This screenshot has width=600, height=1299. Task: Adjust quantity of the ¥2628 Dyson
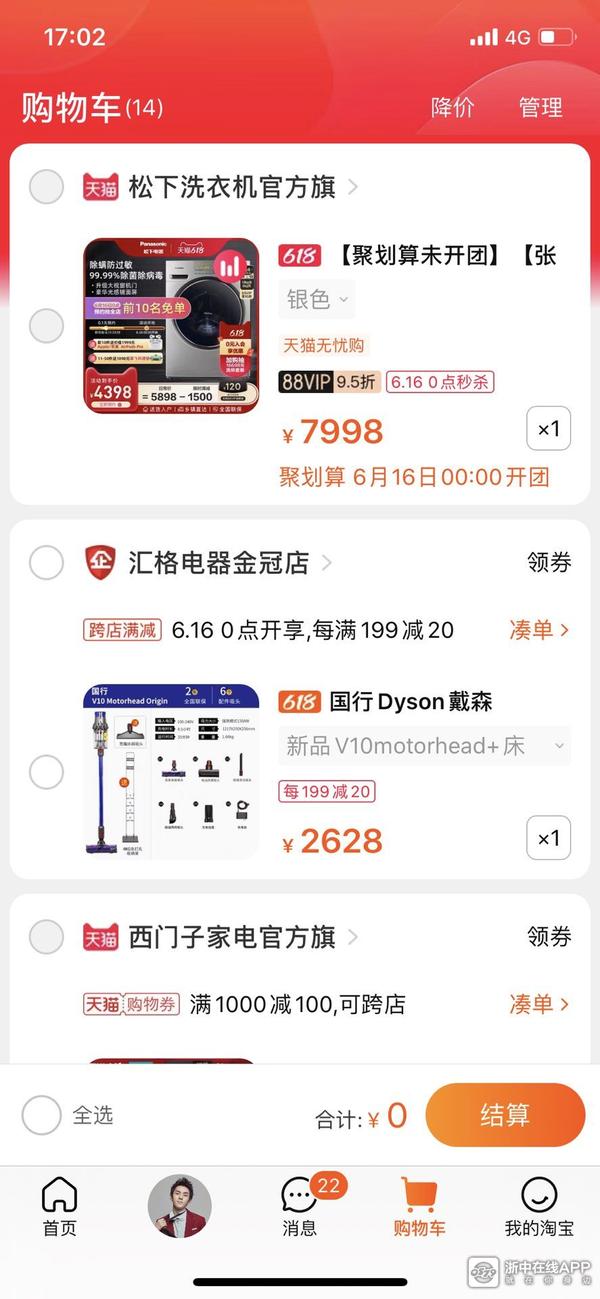point(548,838)
